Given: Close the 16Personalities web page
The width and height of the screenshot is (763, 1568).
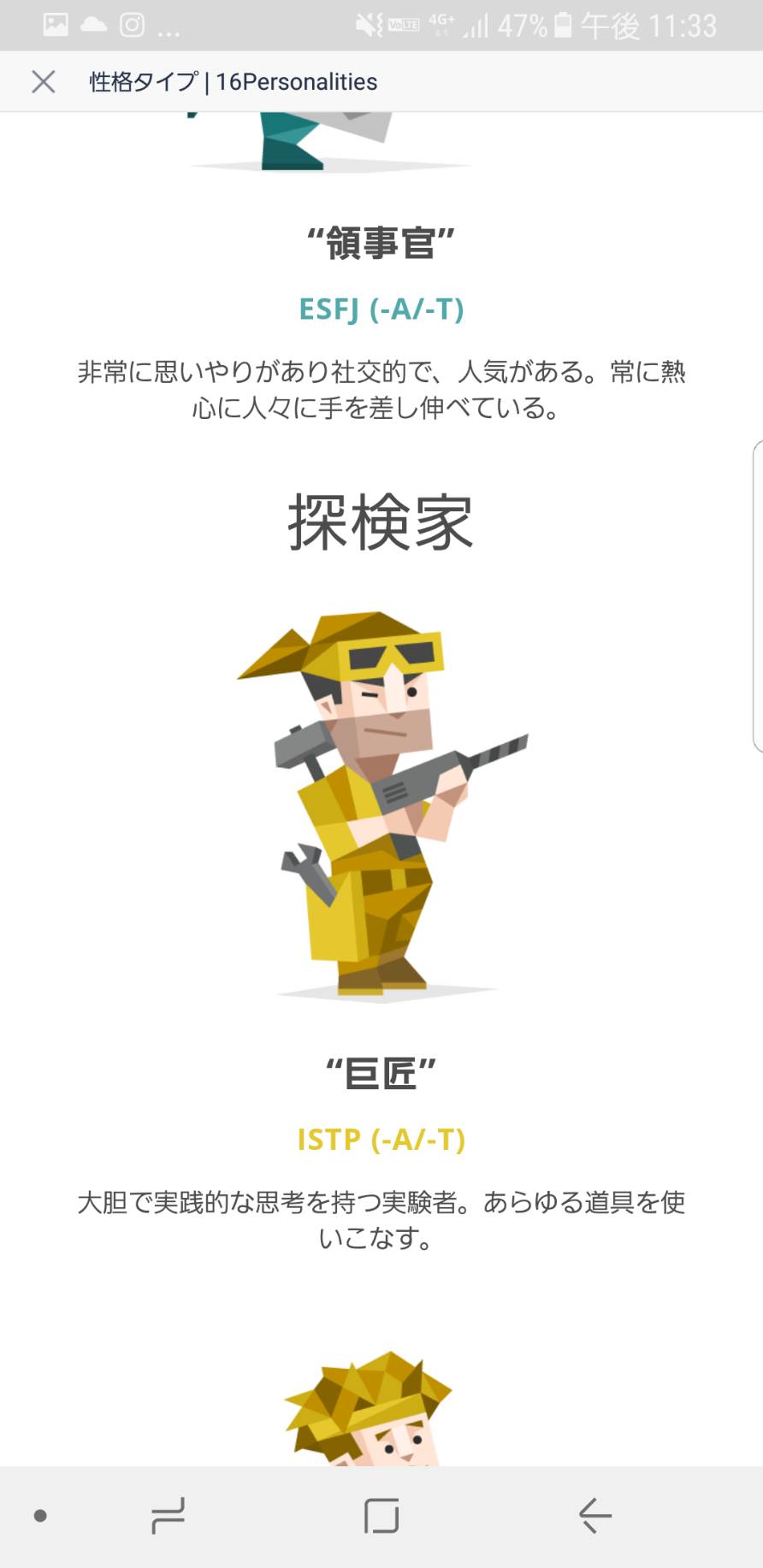Looking at the screenshot, I should pos(43,82).
